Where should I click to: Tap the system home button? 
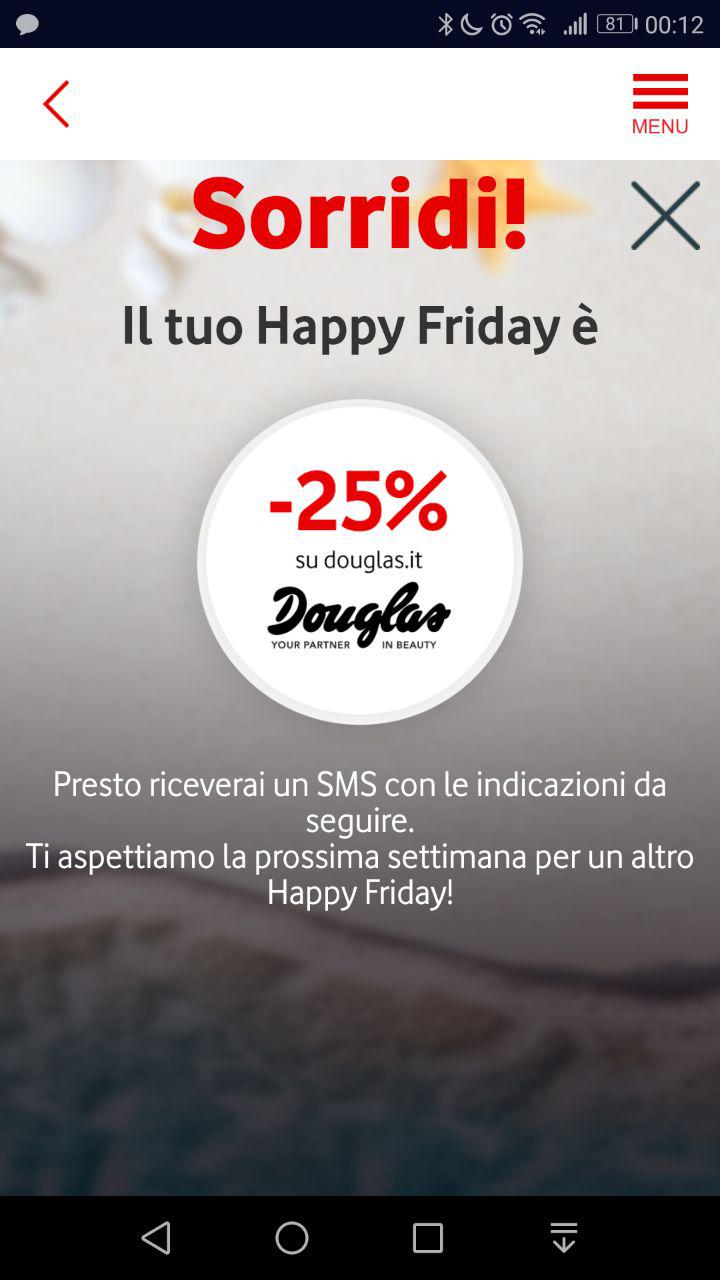(x=292, y=1238)
